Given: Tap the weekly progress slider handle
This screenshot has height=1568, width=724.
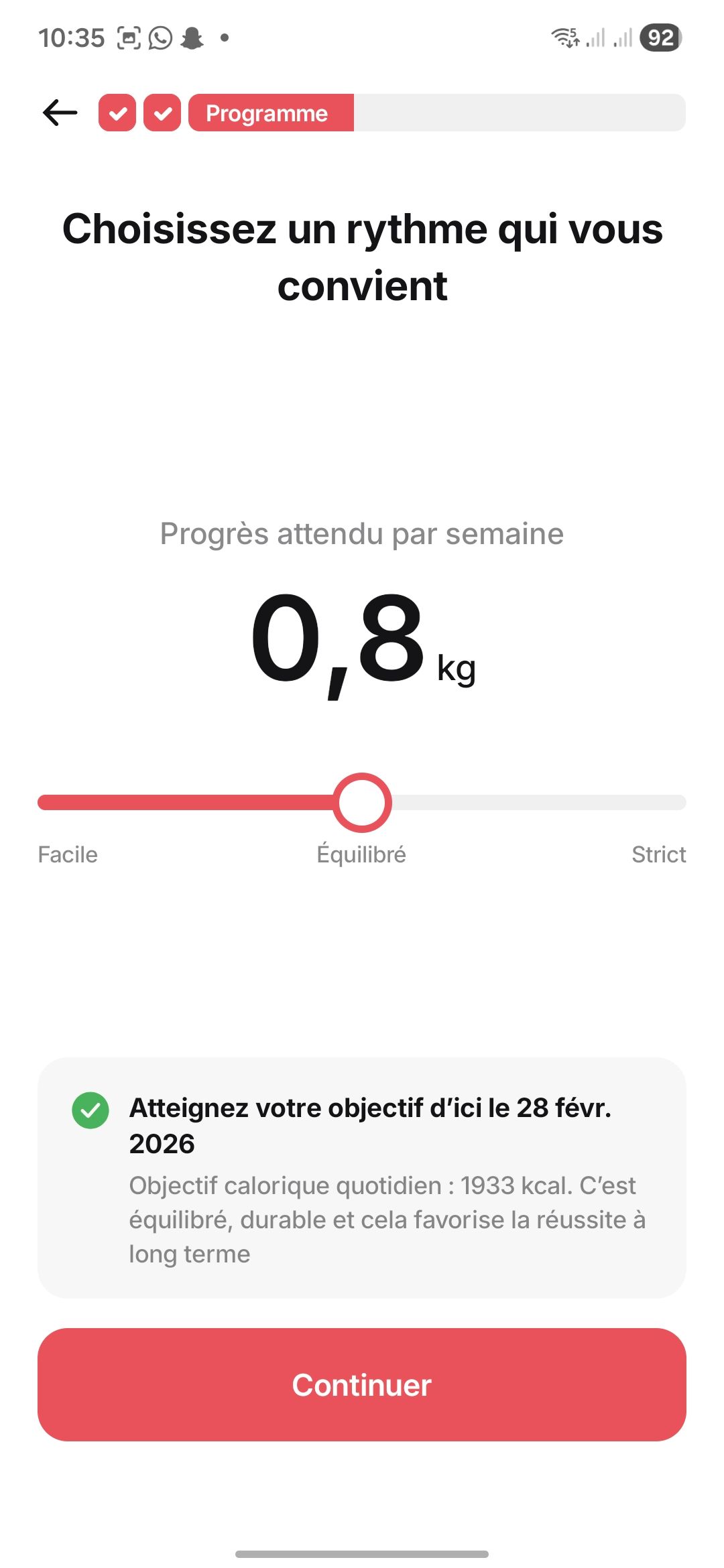Looking at the screenshot, I should tap(362, 802).
